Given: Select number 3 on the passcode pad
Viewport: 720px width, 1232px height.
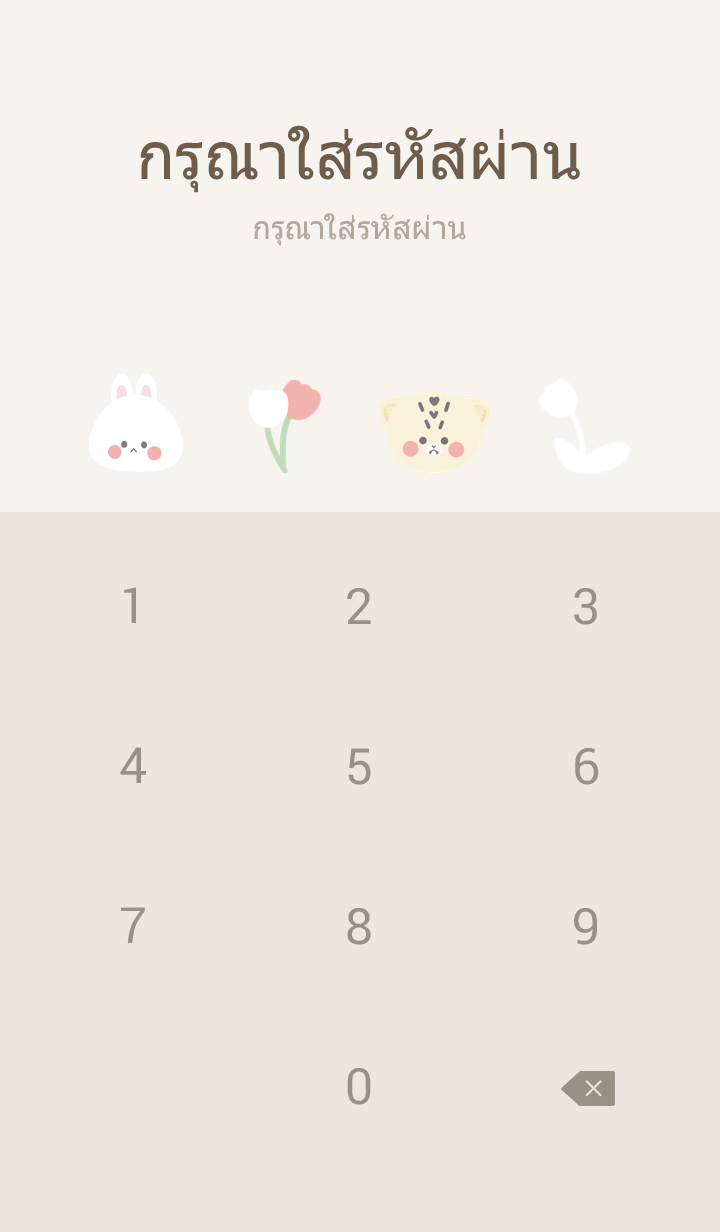Looking at the screenshot, I should (x=585, y=607).
